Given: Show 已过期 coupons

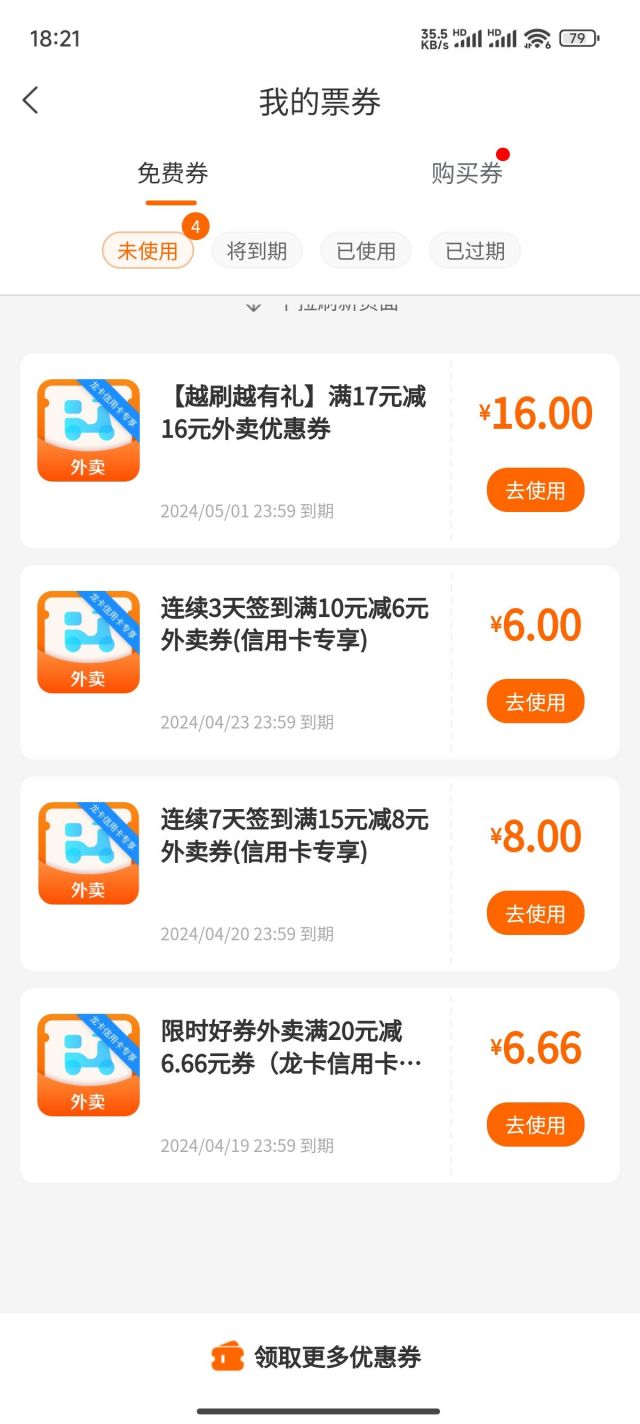Looking at the screenshot, I should [475, 251].
